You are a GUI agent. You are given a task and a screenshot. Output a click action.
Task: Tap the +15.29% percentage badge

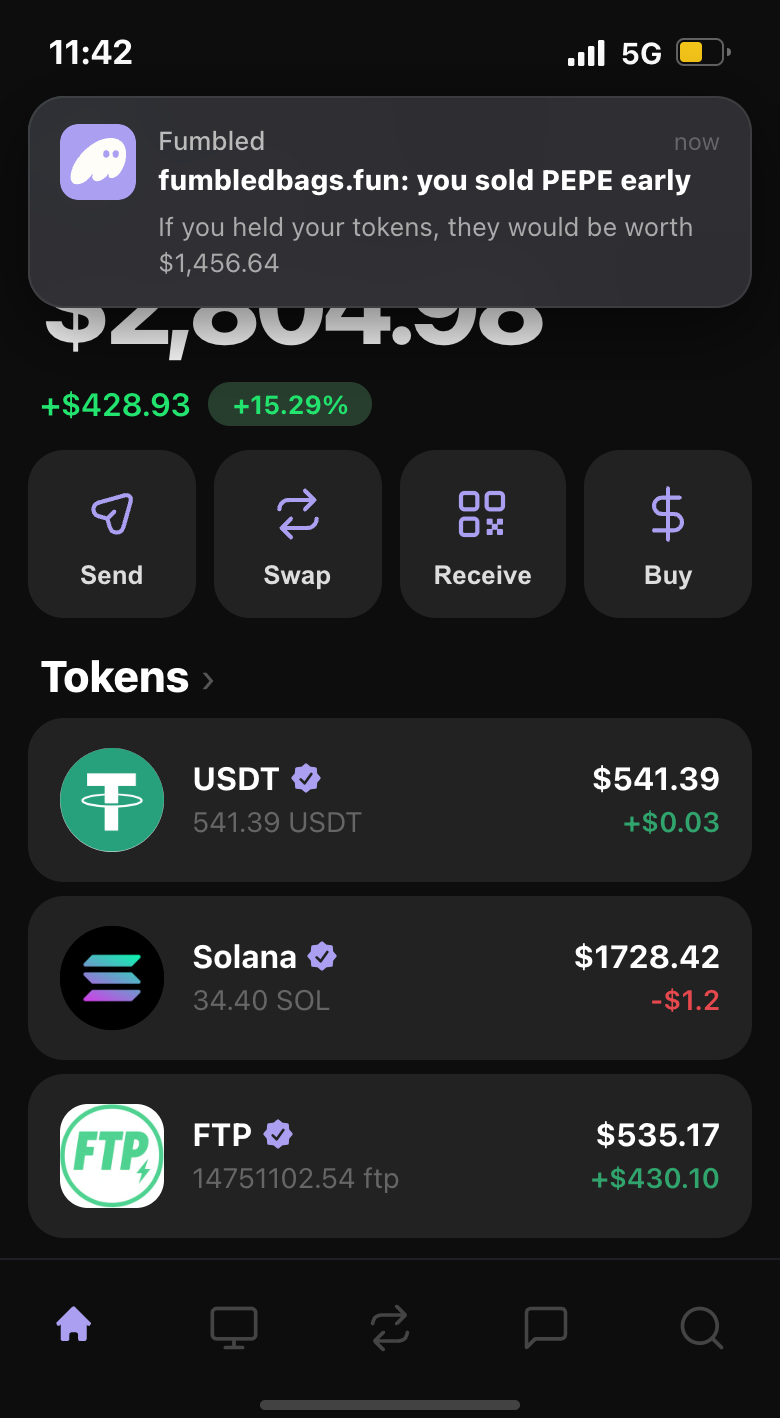click(x=289, y=404)
